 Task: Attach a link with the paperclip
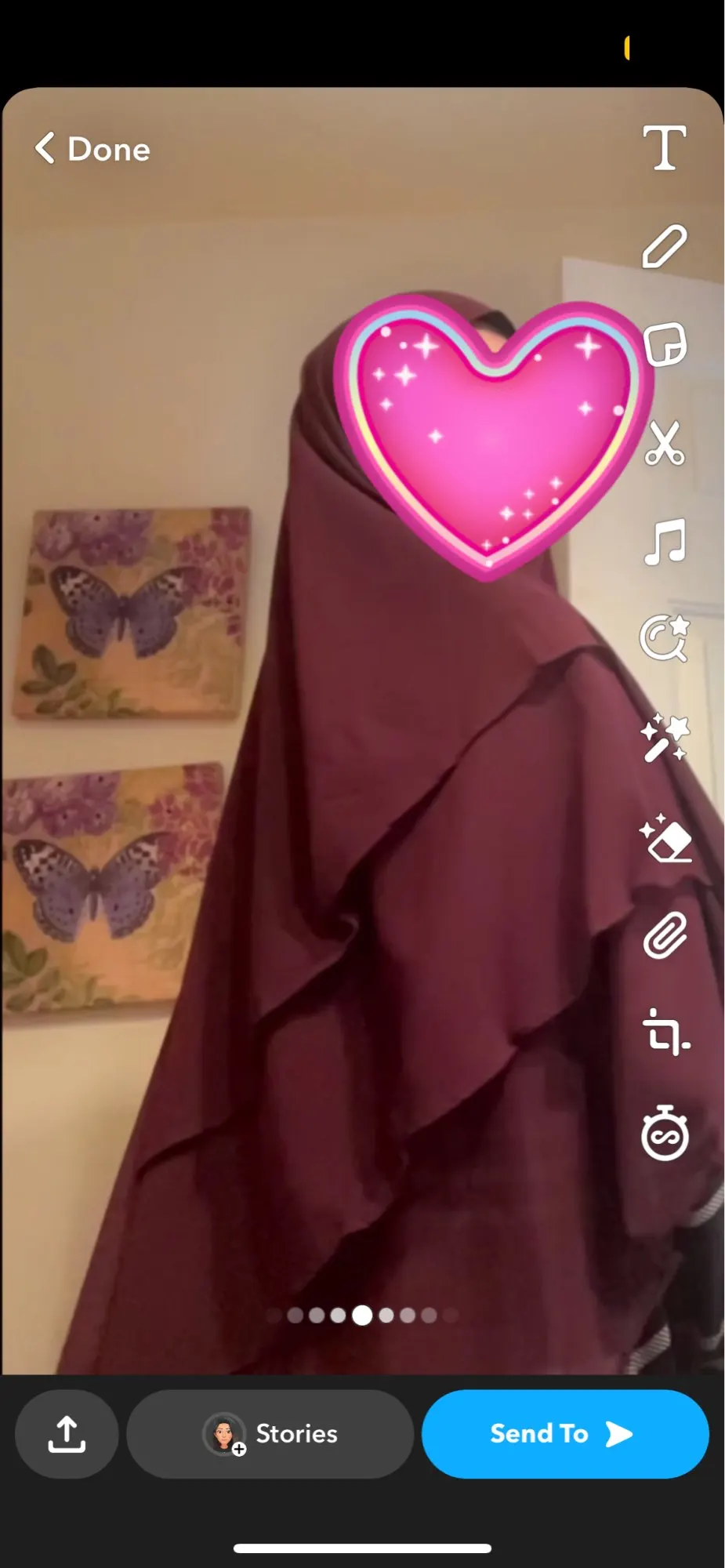coord(665,935)
